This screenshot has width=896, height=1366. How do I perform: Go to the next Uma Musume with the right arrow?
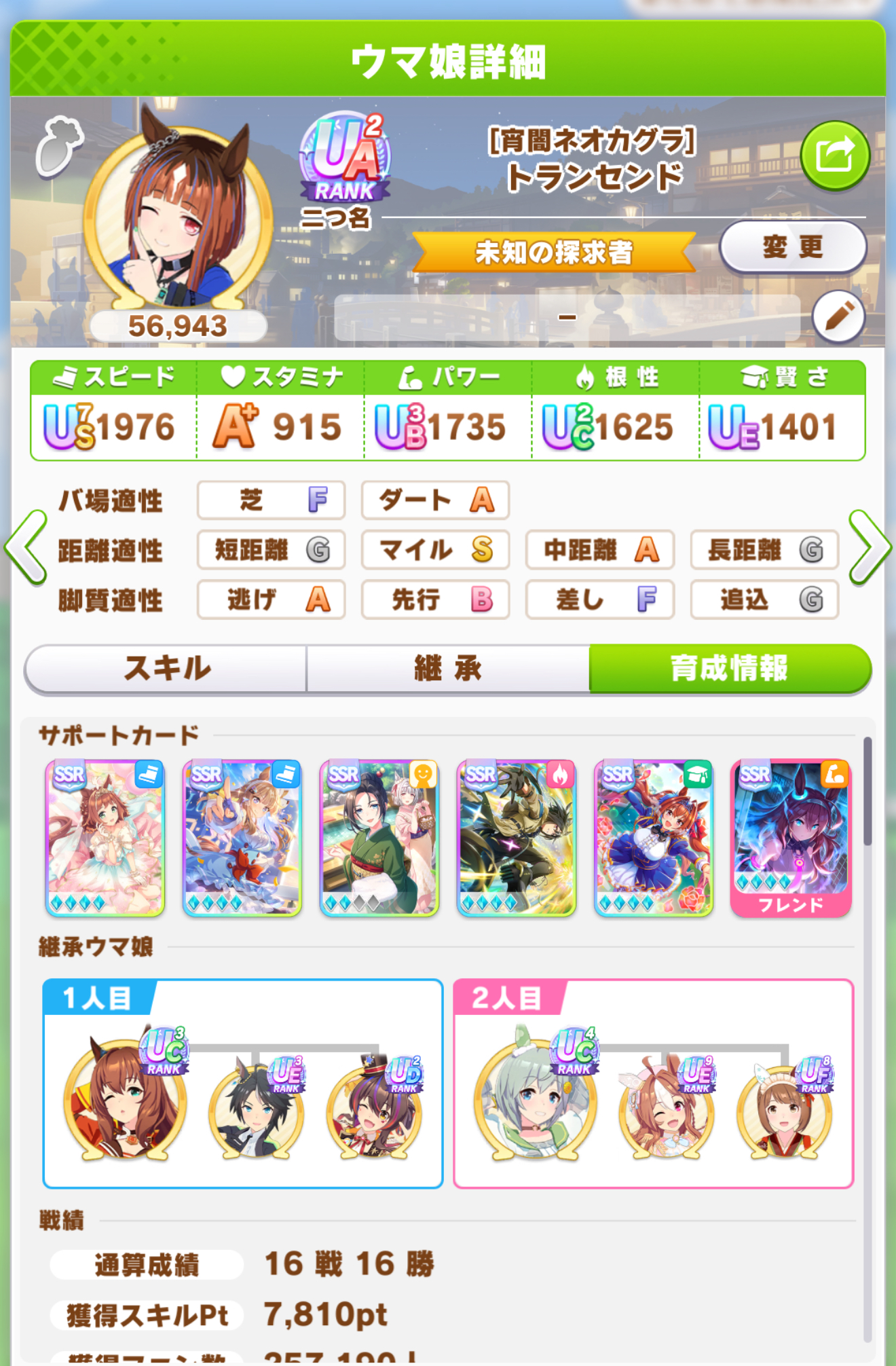[x=870, y=547]
